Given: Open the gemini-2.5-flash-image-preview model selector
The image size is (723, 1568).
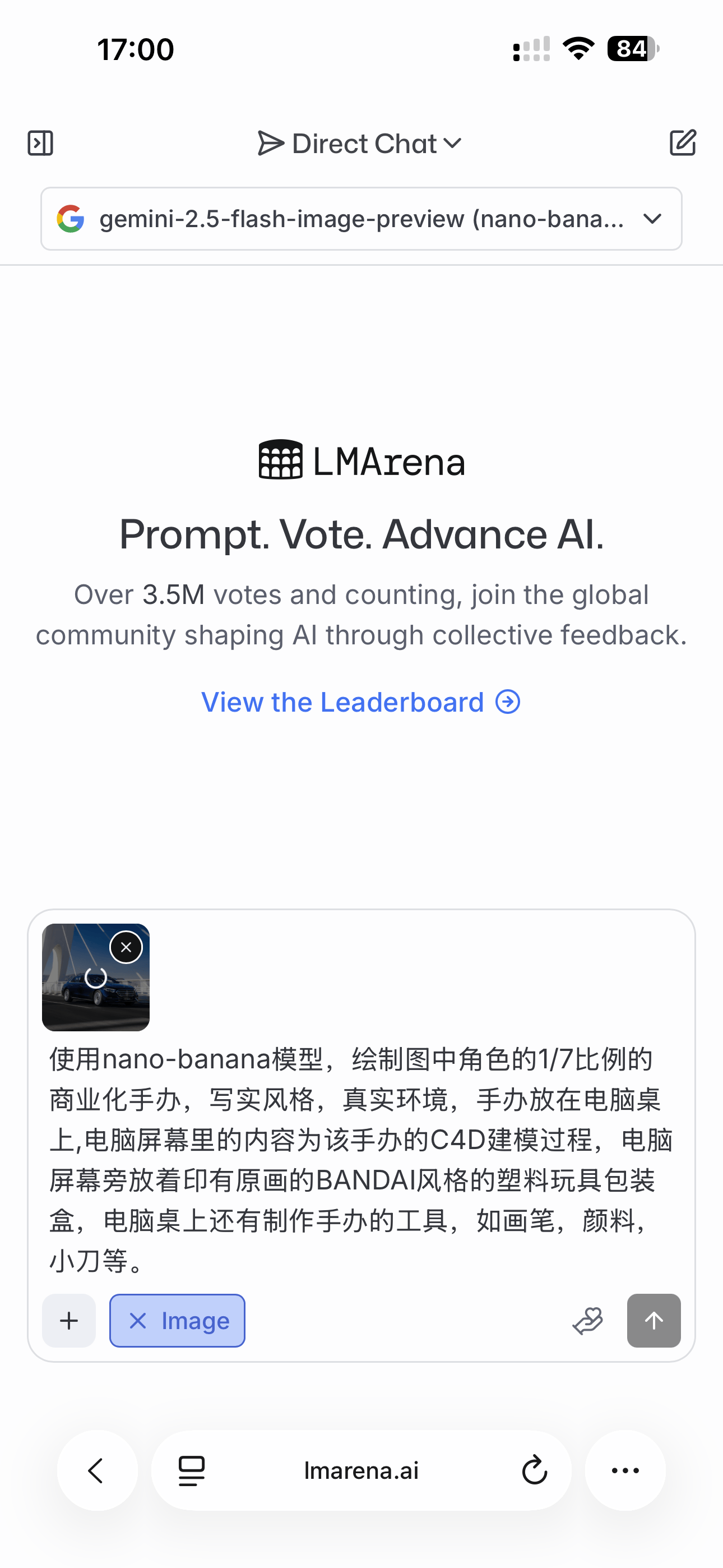Looking at the screenshot, I should tap(361, 219).
